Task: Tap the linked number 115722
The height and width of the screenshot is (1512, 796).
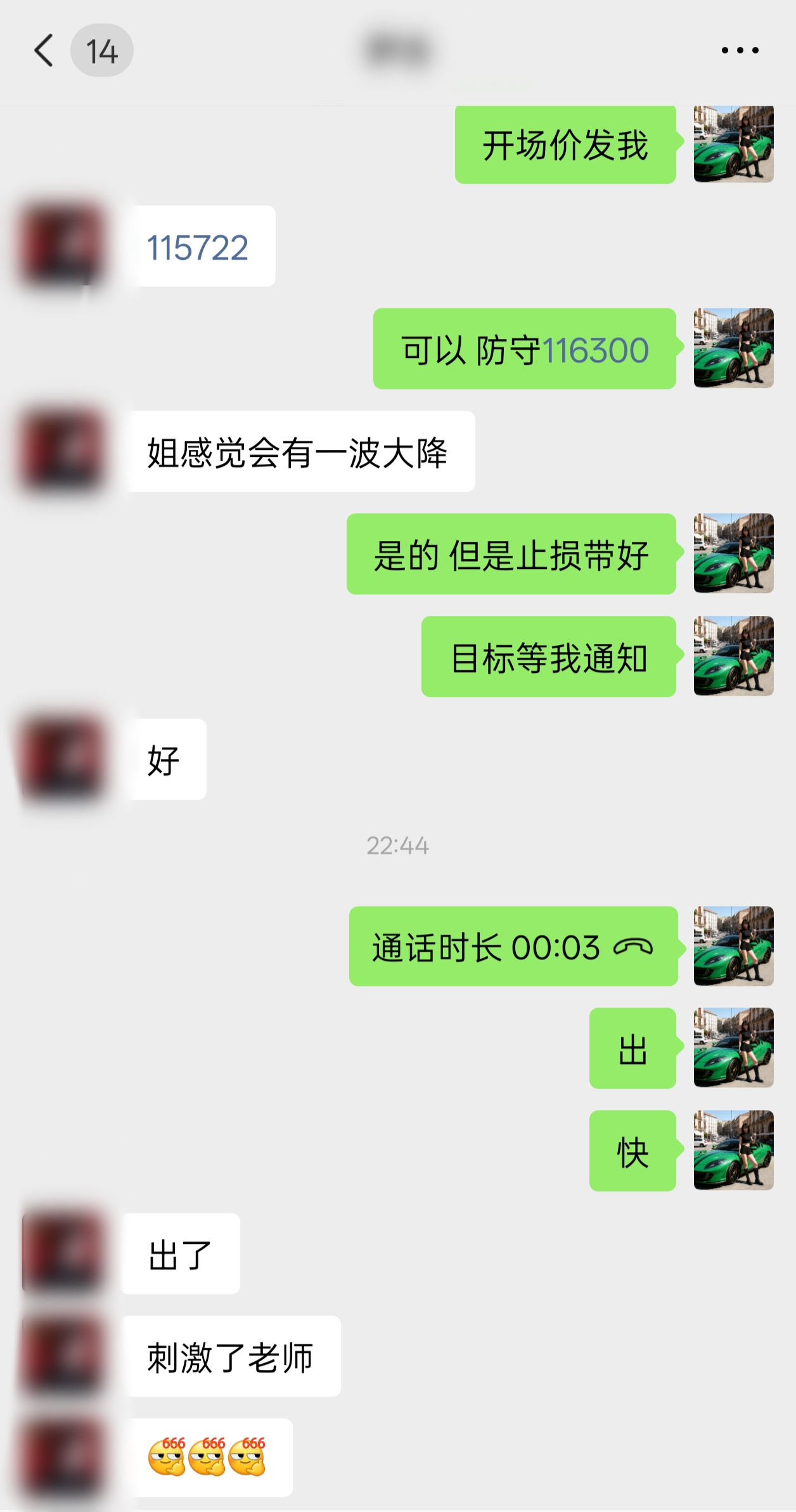Action: (x=197, y=247)
